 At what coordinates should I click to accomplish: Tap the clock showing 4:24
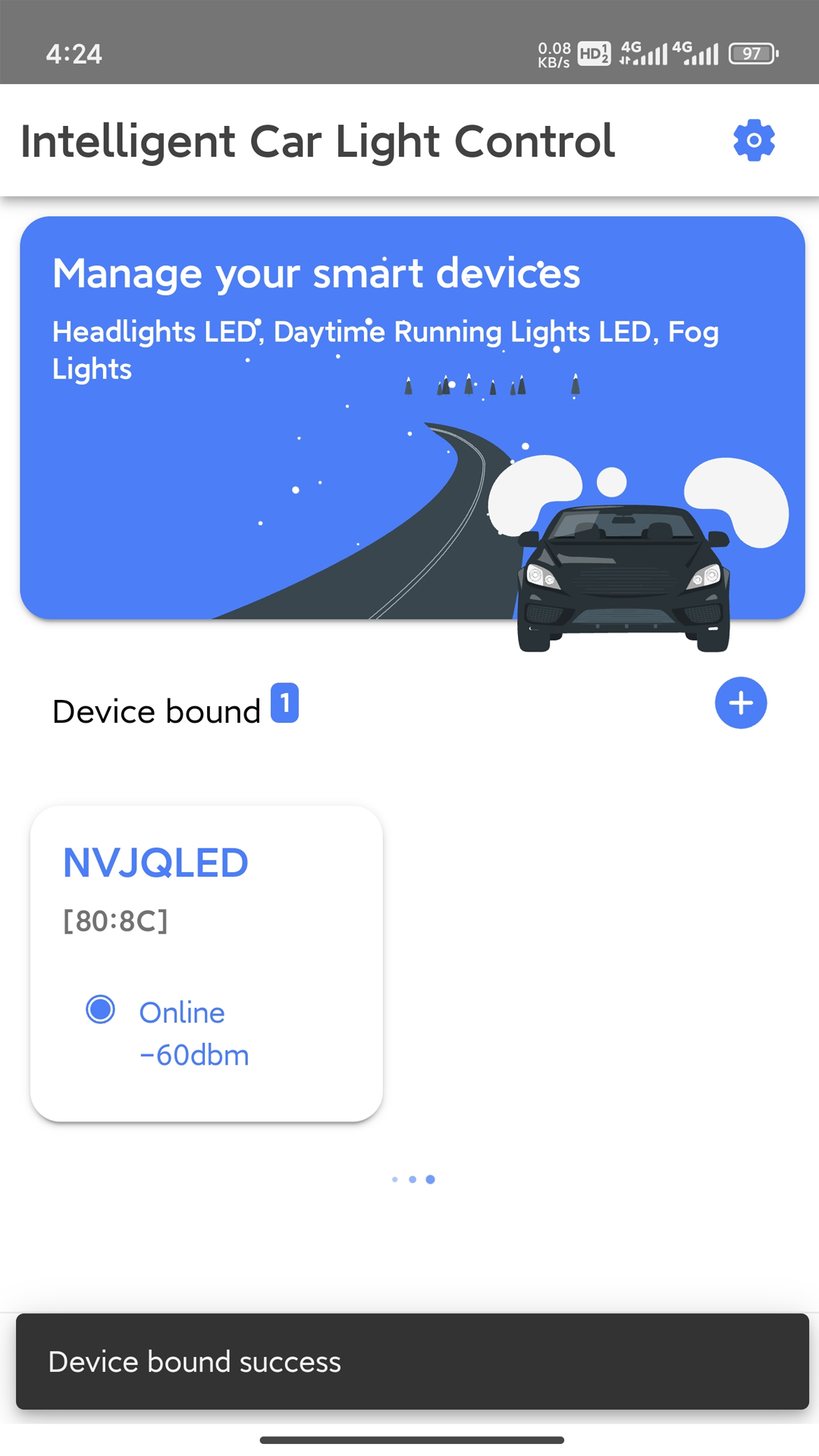76,54
